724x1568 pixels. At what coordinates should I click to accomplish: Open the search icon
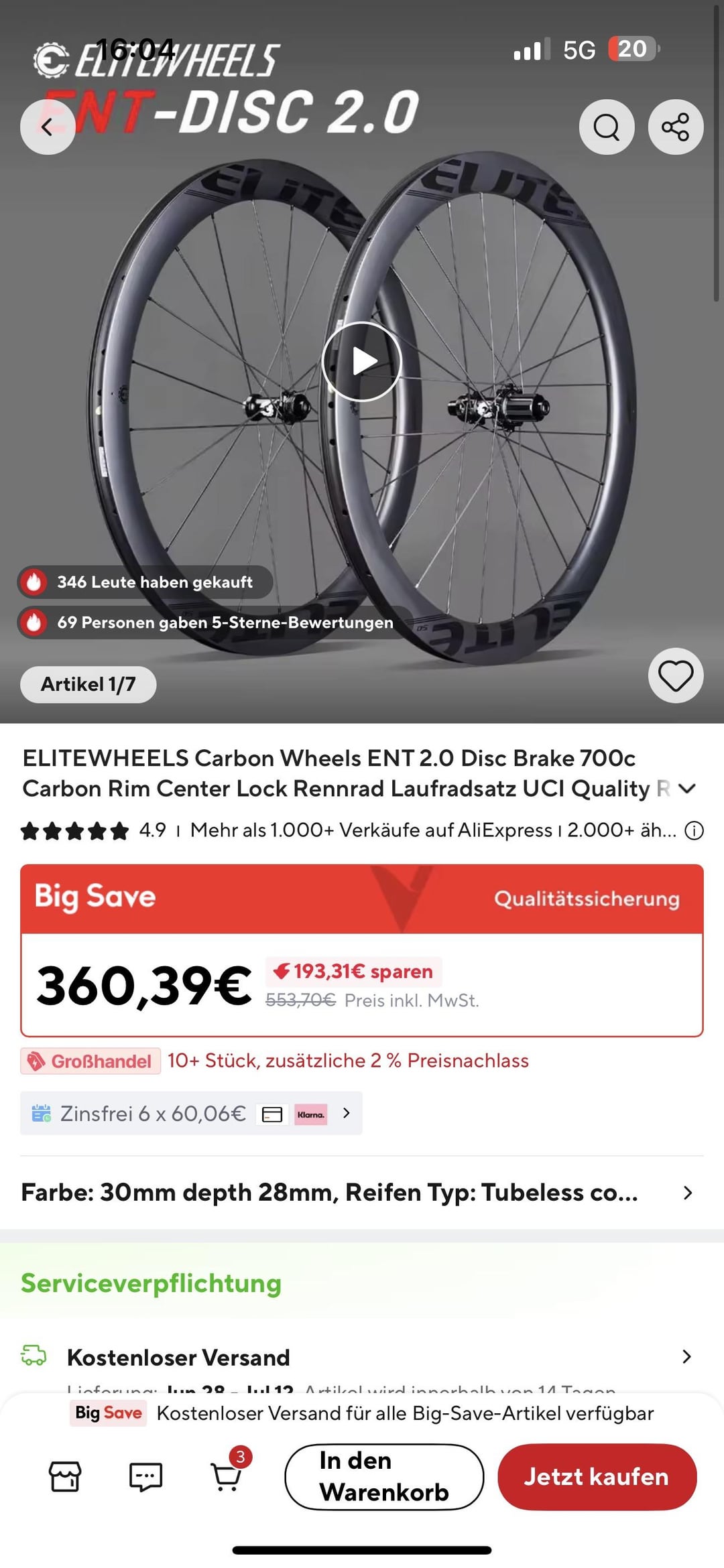coord(607,127)
